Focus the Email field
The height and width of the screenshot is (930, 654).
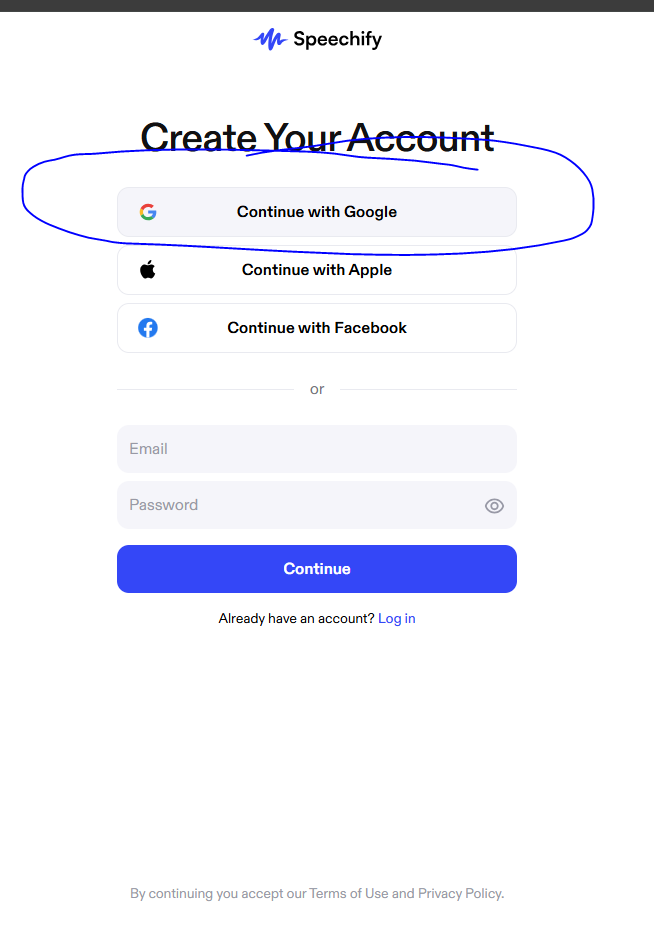pos(316,449)
